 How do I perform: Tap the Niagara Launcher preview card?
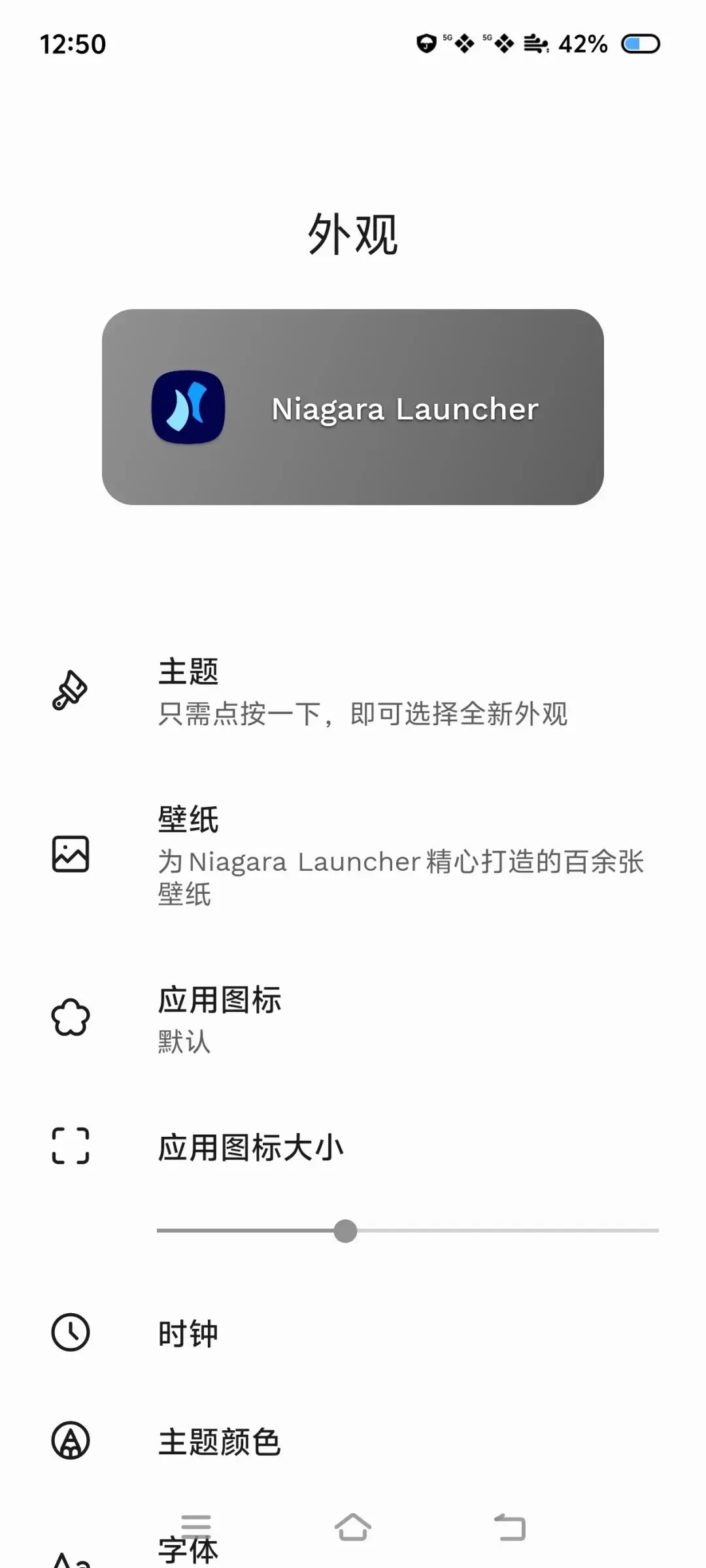pos(353,407)
